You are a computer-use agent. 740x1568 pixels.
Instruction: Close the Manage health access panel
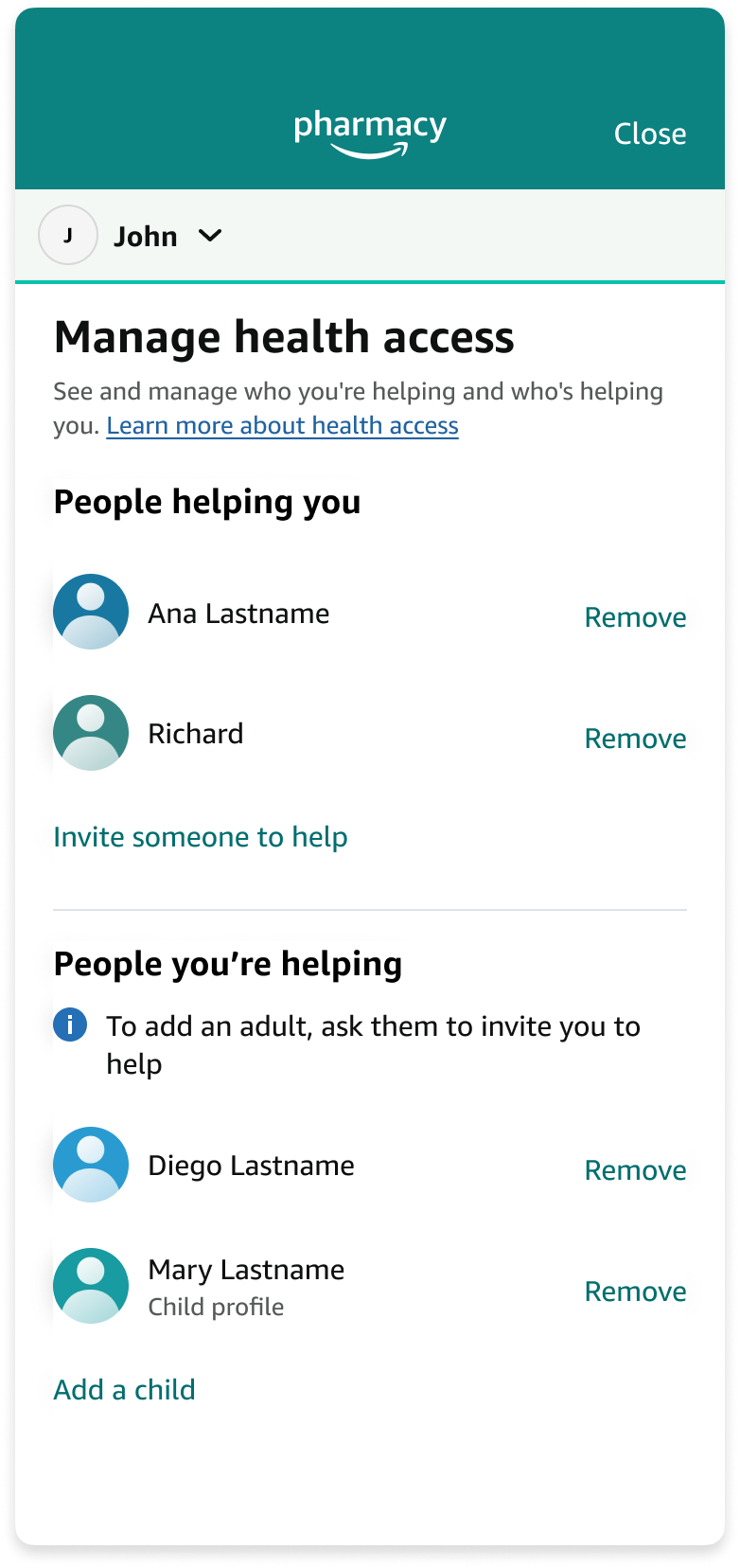650,134
